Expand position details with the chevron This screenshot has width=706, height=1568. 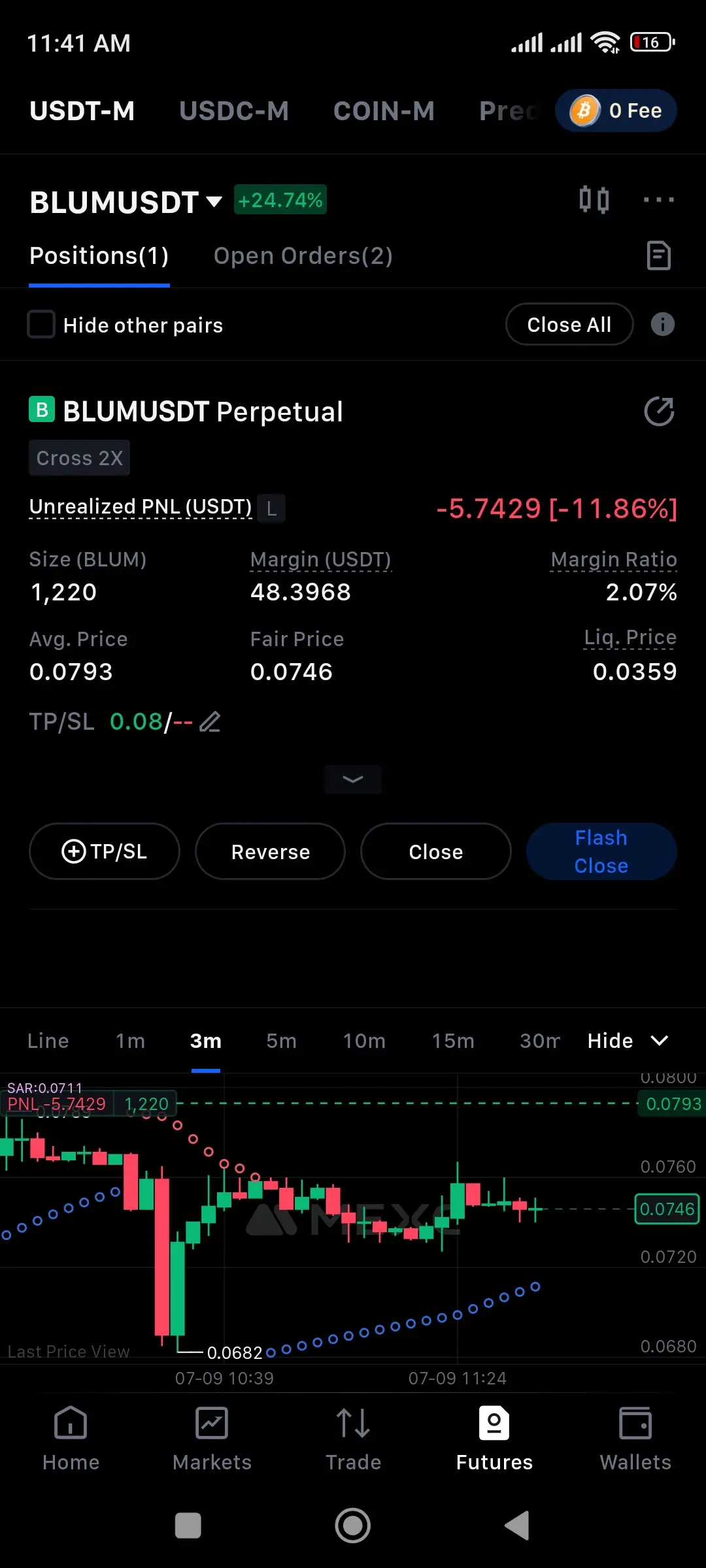tap(353, 779)
